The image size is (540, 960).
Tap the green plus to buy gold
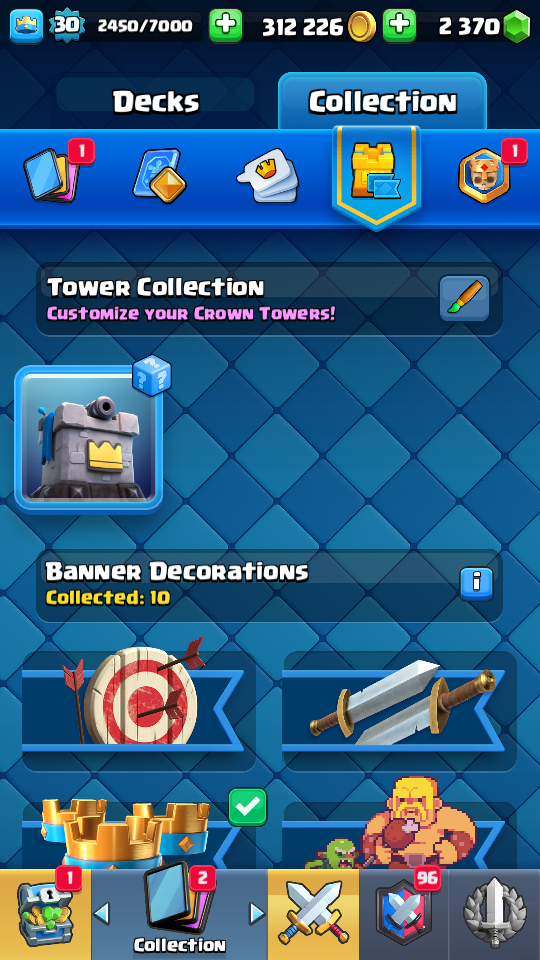[x=399, y=26]
